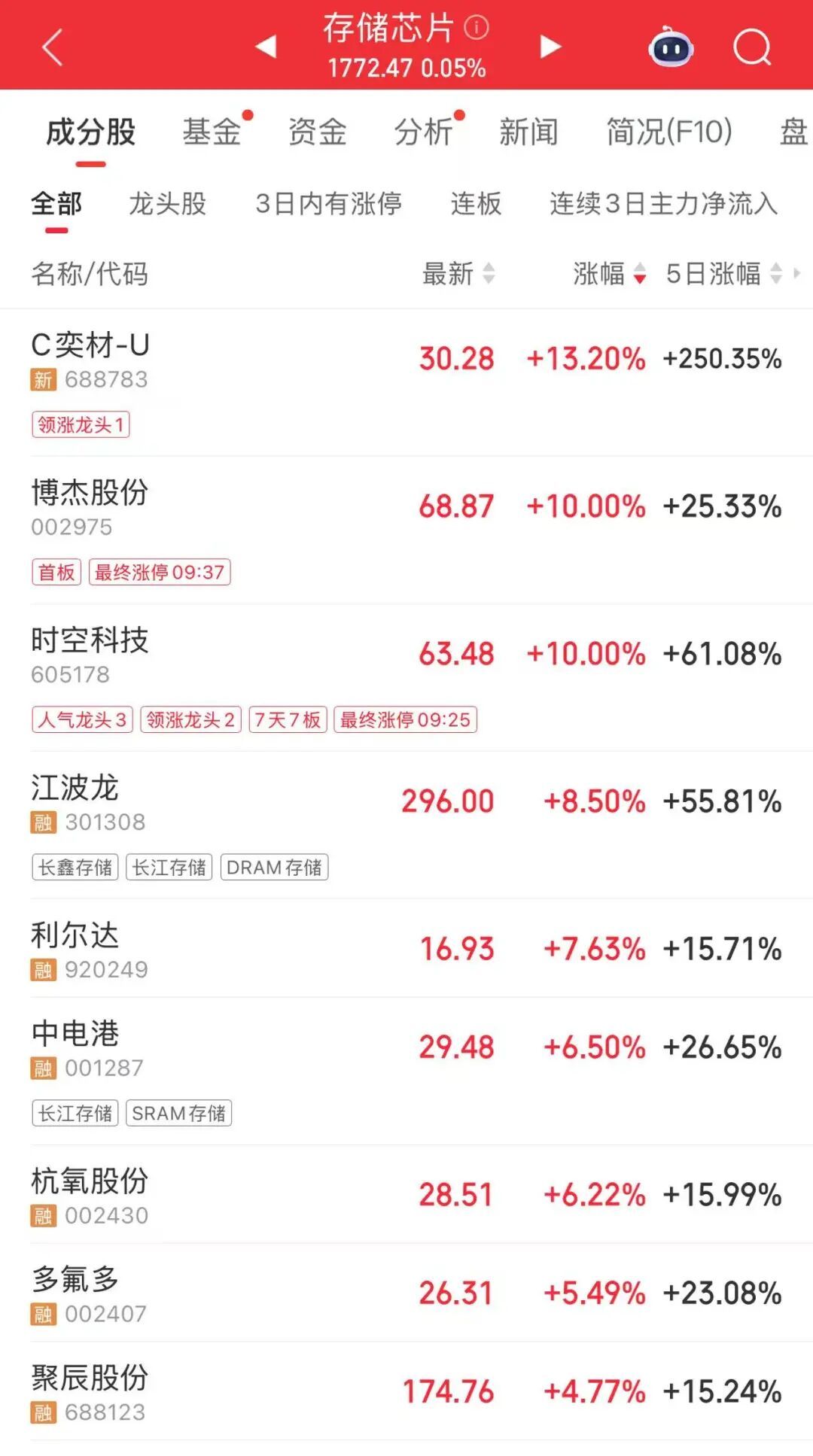Image resolution: width=813 pixels, height=1456 pixels.
Task: Open the 长鑫存储 concept tag
Action: click(75, 868)
